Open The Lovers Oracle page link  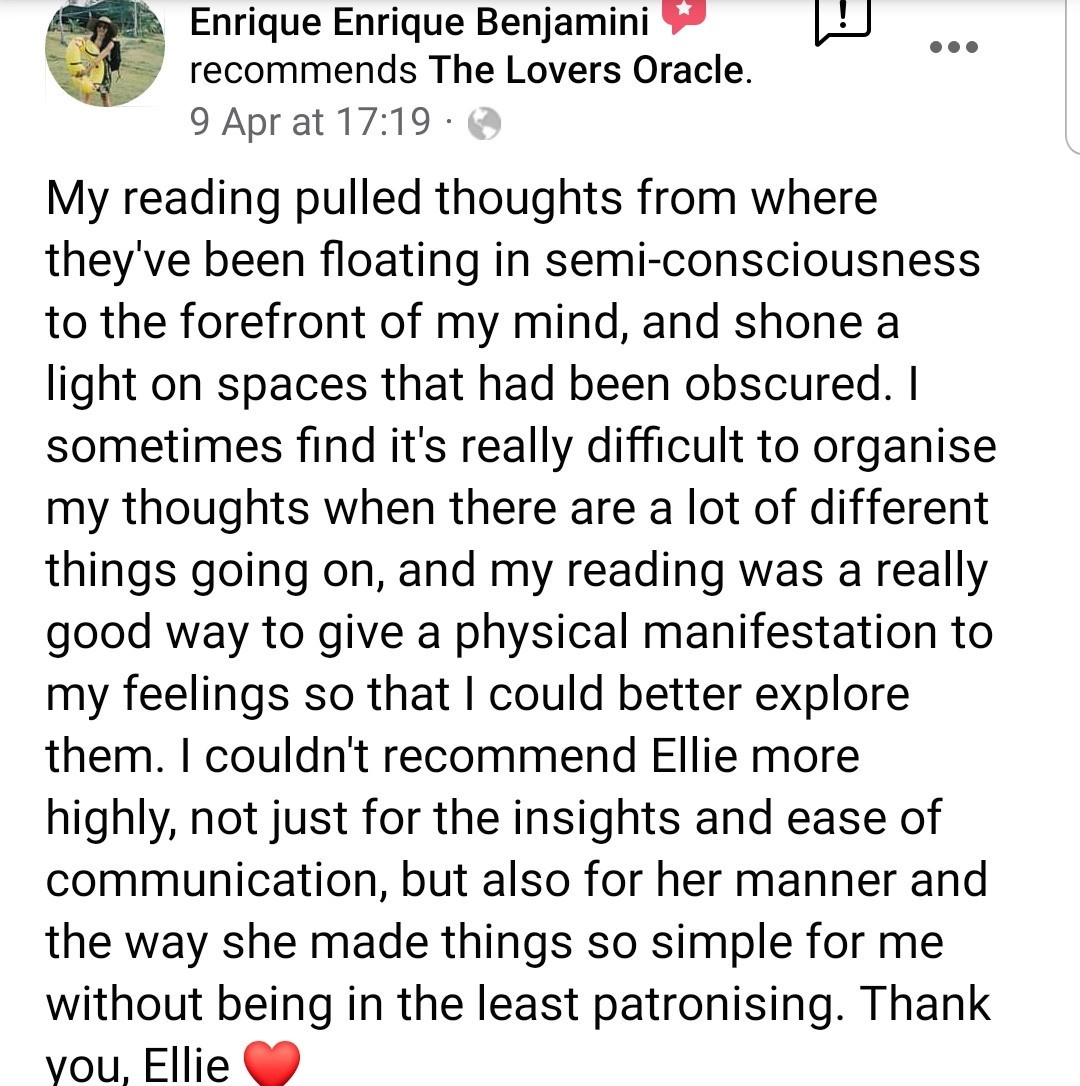pyautogui.click(x=587, y=71)
